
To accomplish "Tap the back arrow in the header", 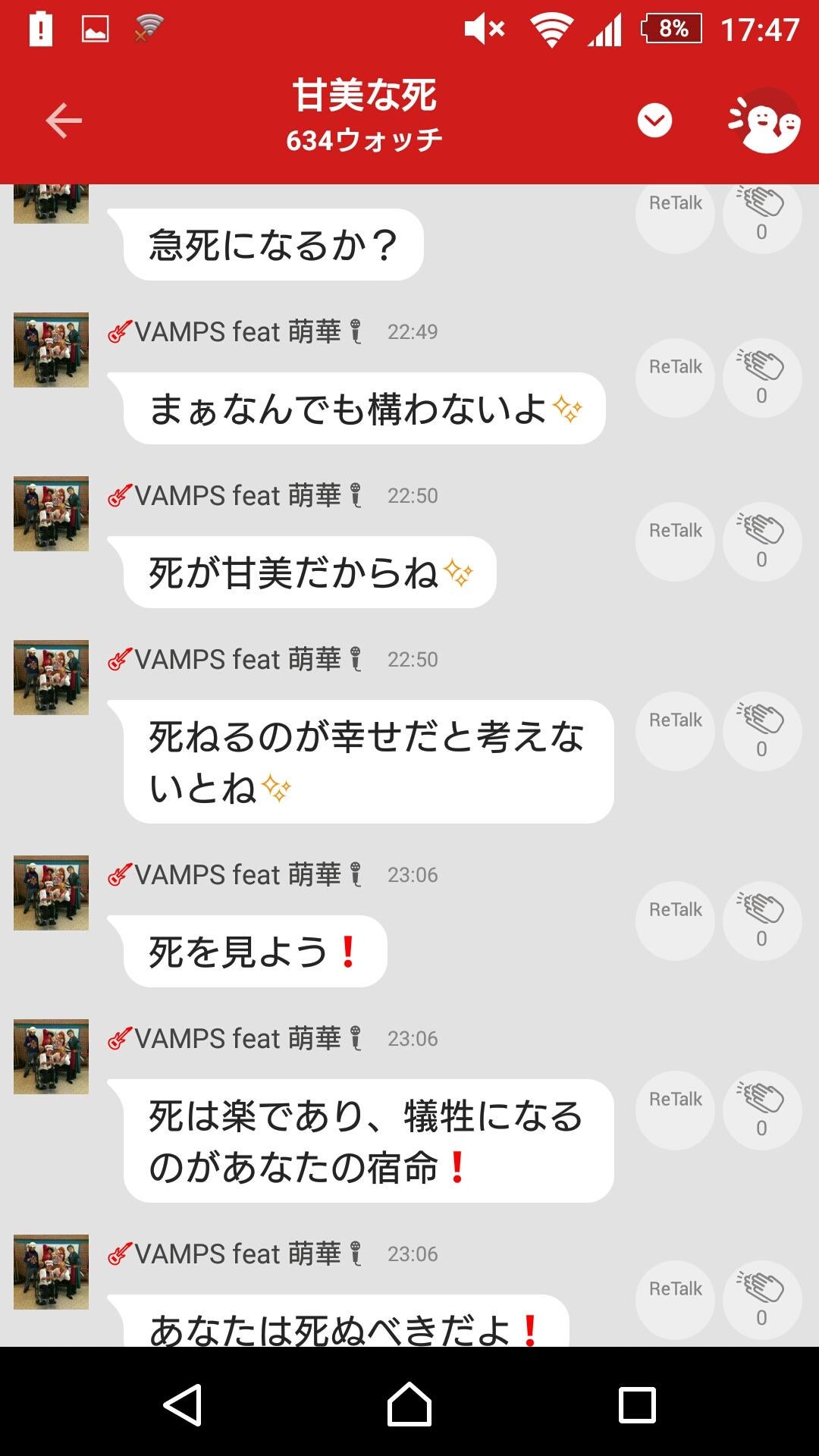I will 63,120.
